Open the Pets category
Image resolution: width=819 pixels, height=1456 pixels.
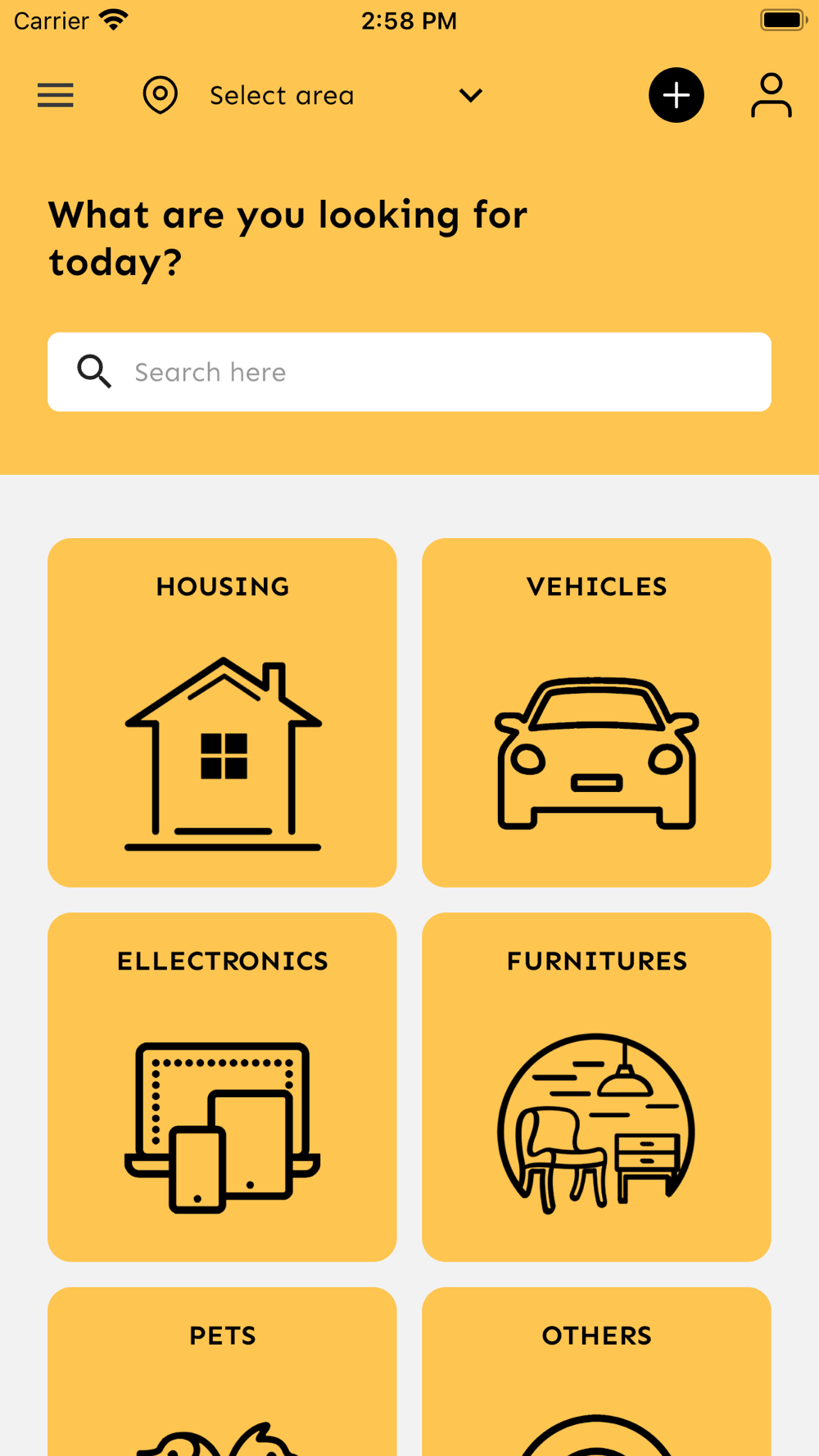click(x=222, y=1372)
